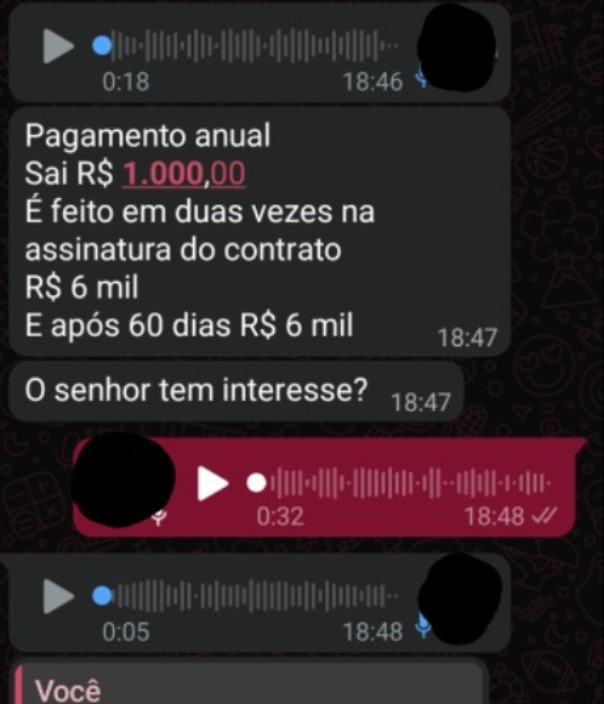Play the 0:18 voice message
Screen dimensions: 604x704
[x=58, y=46]
